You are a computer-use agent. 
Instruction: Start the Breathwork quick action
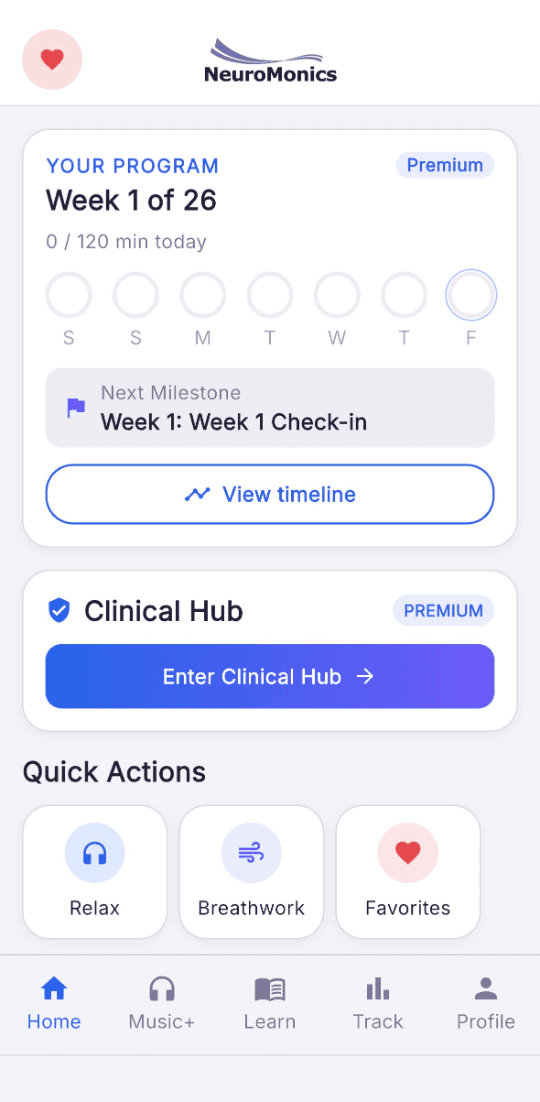pos(252,871)
